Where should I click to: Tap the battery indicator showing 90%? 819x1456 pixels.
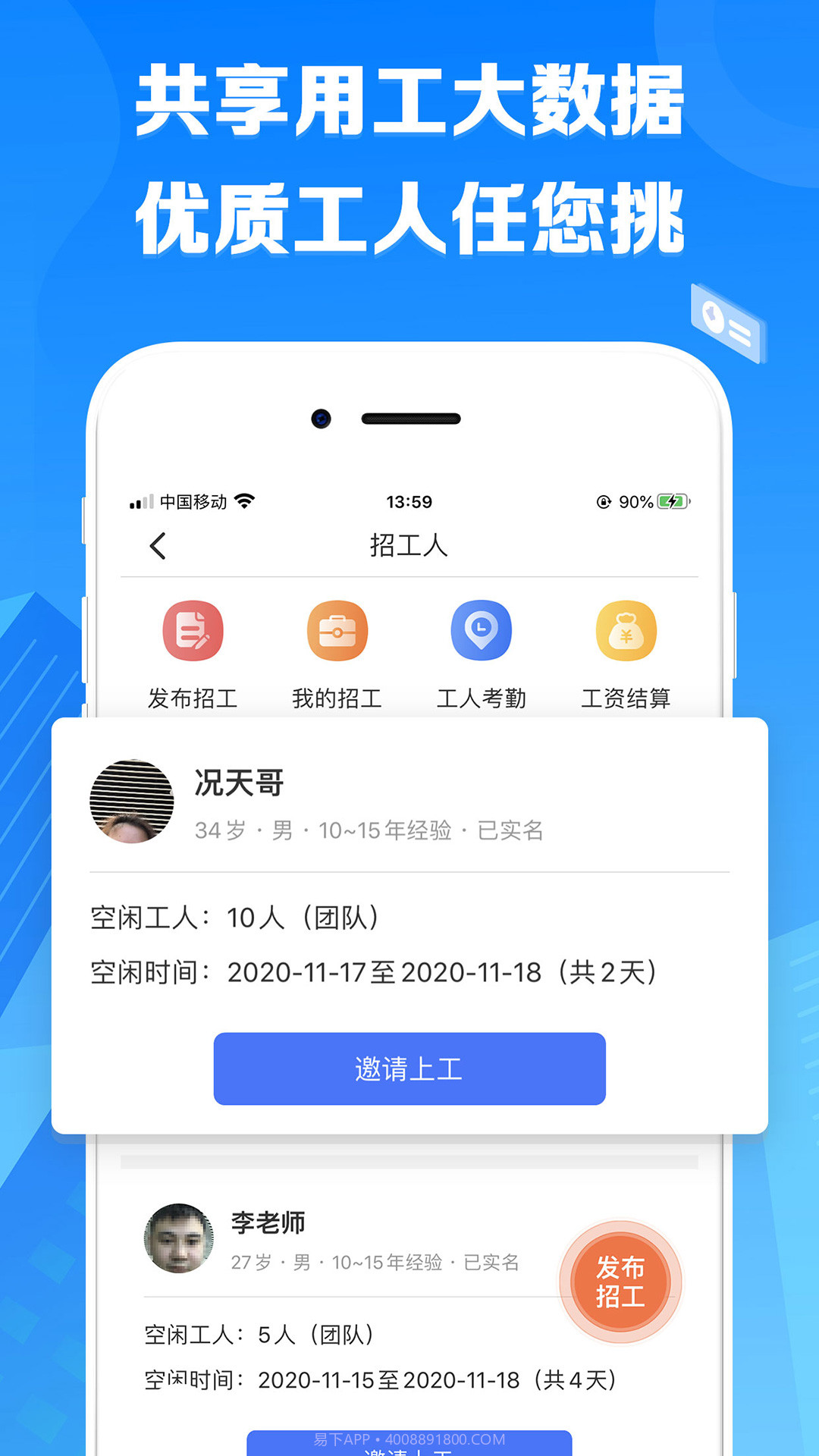coord(672,501)
